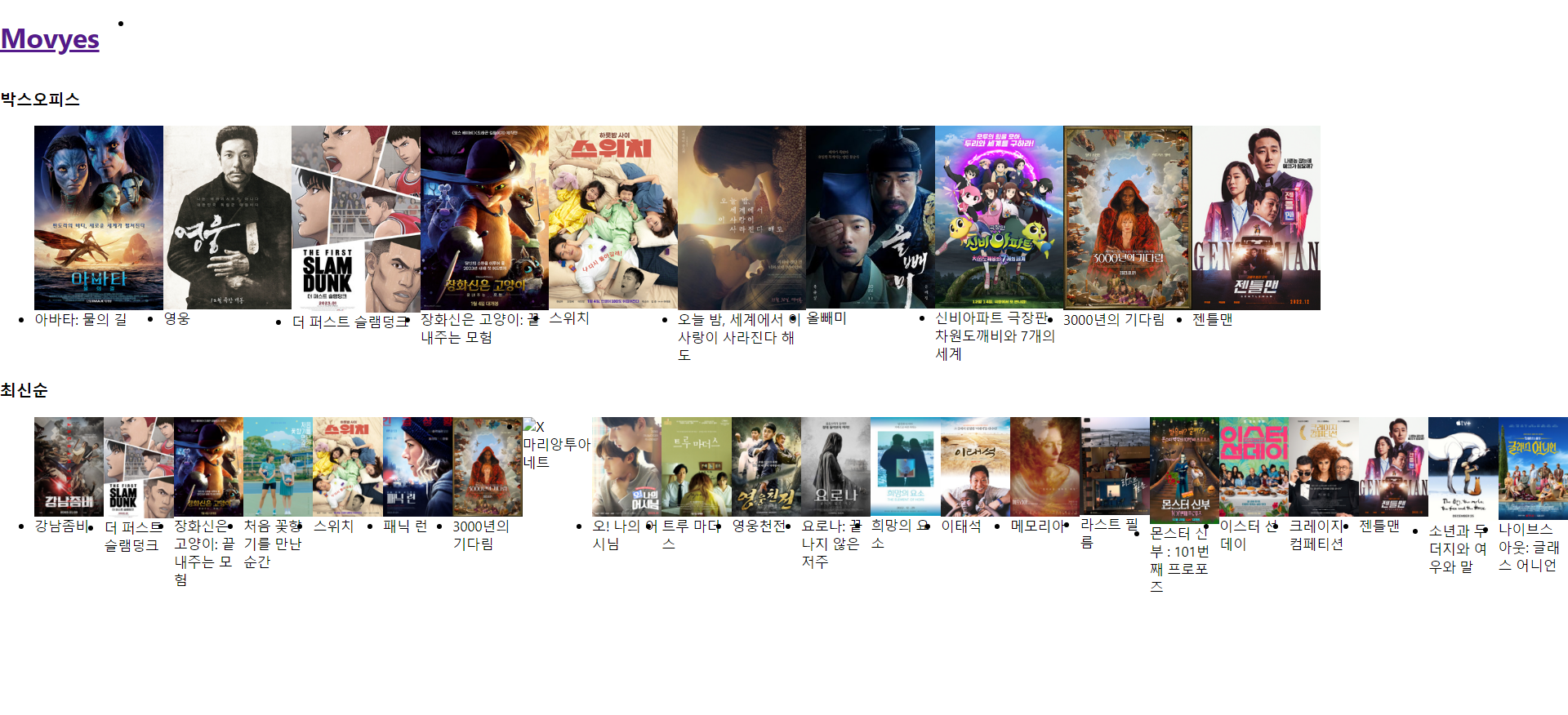View 3000년의 기다림 box office poster
This screenshot has width=1568, height=715.
1128,217
